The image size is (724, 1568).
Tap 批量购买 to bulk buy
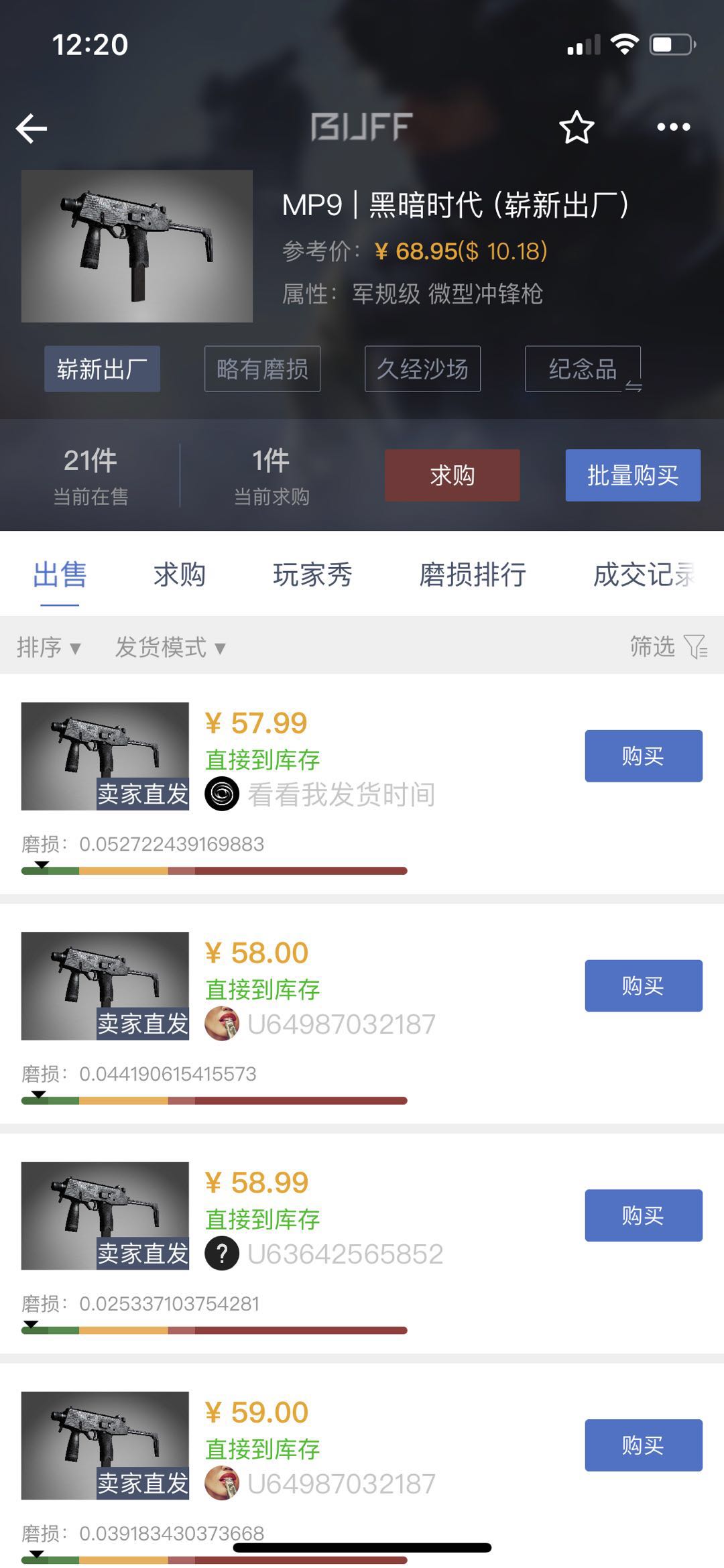631,475
